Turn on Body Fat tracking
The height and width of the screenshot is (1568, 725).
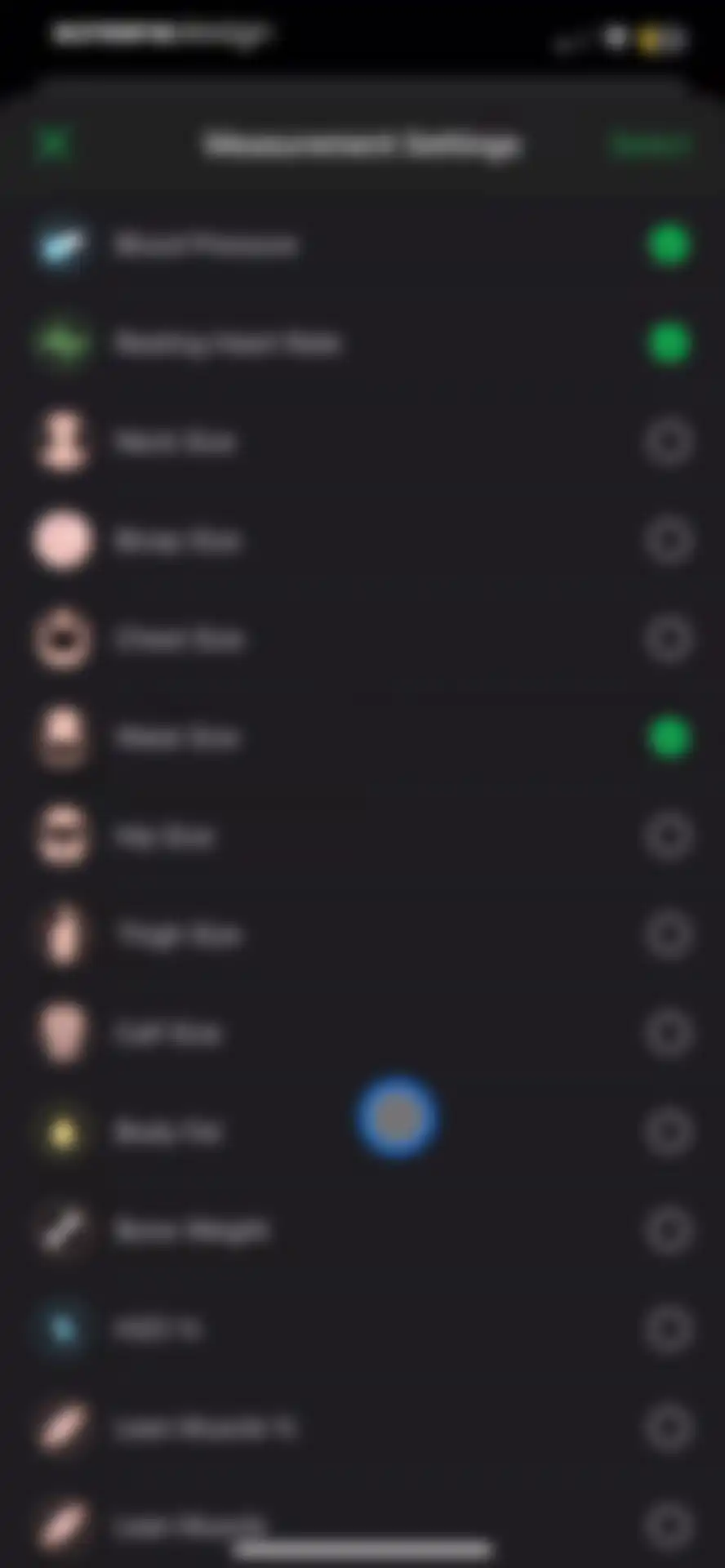pyautogui.click(x=669, y=1132)
